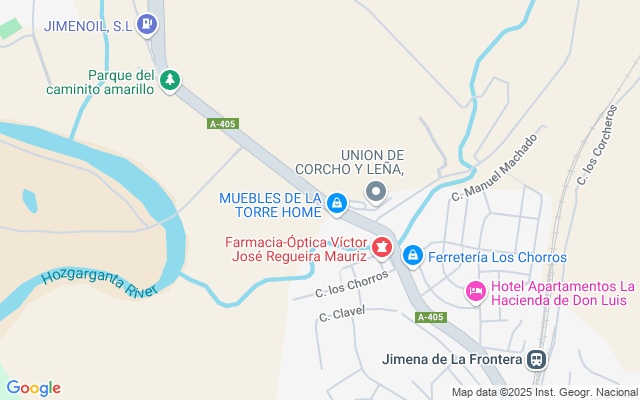Select the Parque del caminito amarillo marker
This screenshot has width=640, height=400.
pyautogui.click(x=171, y=80)
